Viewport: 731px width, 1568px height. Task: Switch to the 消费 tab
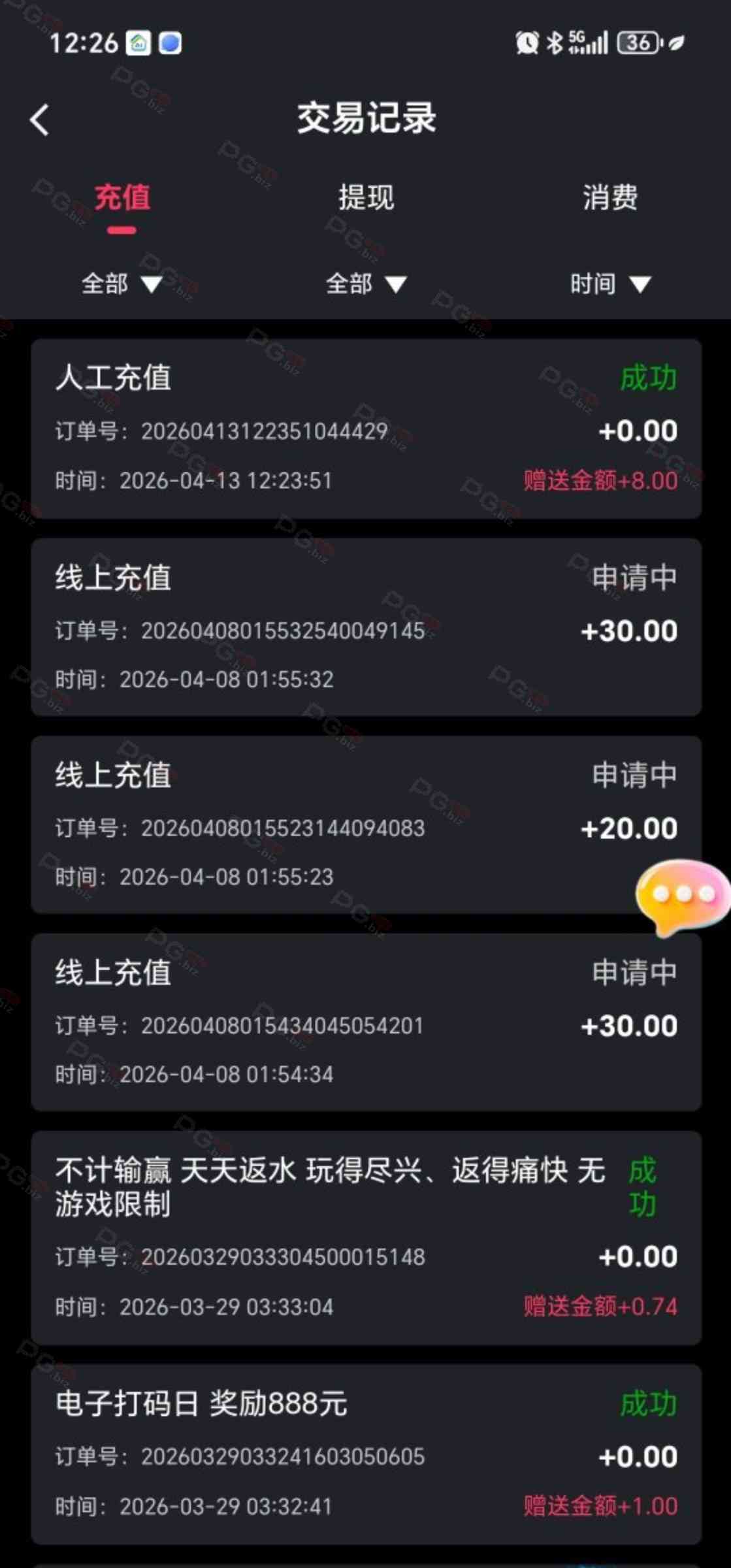[x=609, y=197]
